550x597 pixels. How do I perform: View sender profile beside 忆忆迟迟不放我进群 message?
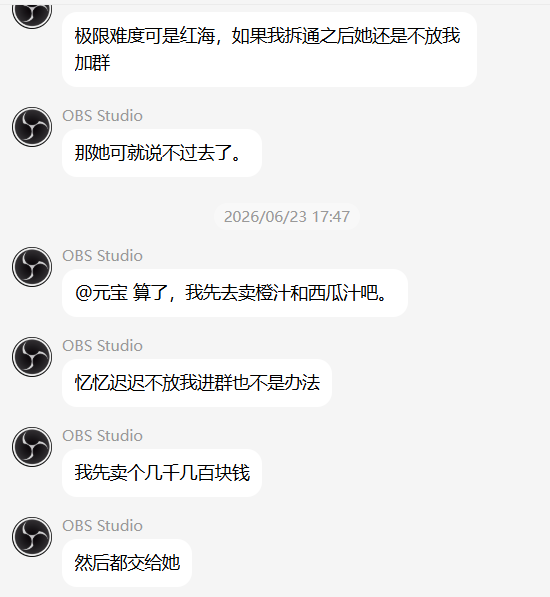click(x=32, y=357)
